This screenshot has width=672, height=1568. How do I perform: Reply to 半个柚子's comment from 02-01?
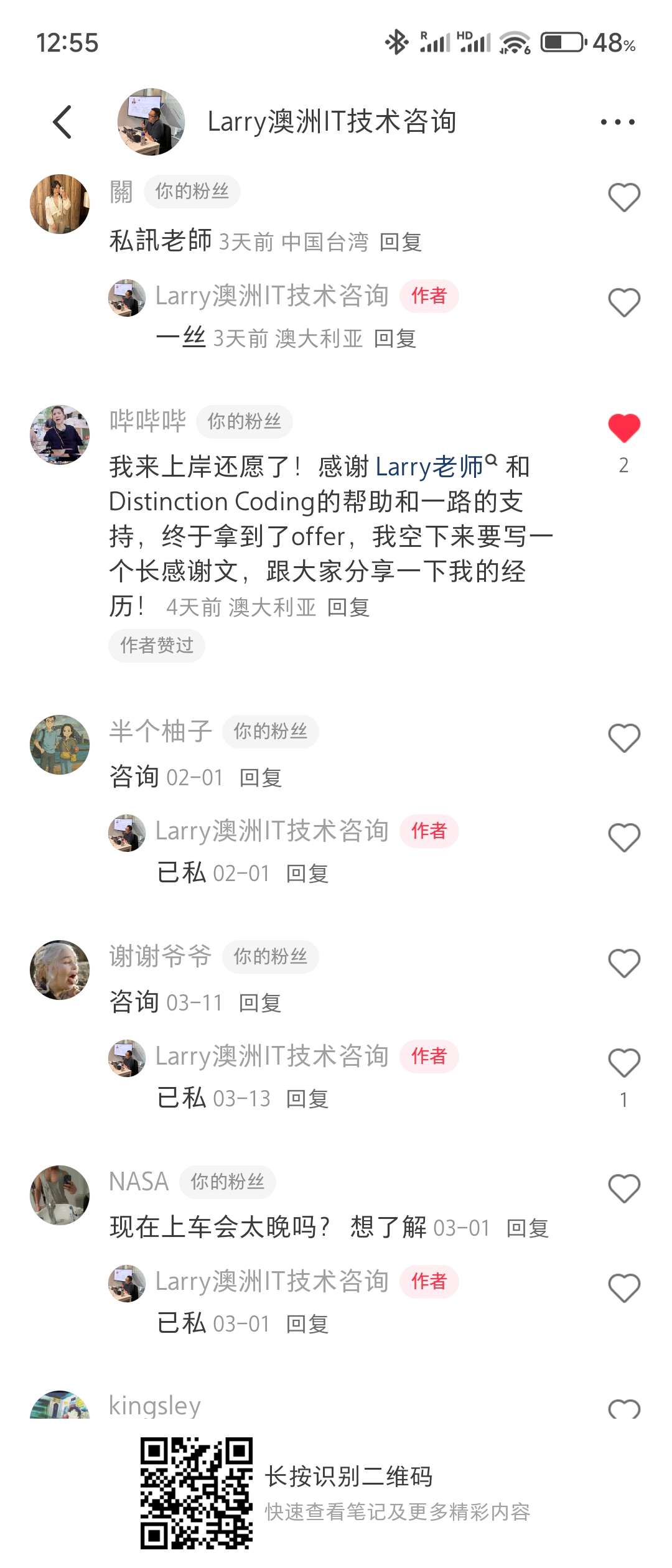click(x=261, y=778)
